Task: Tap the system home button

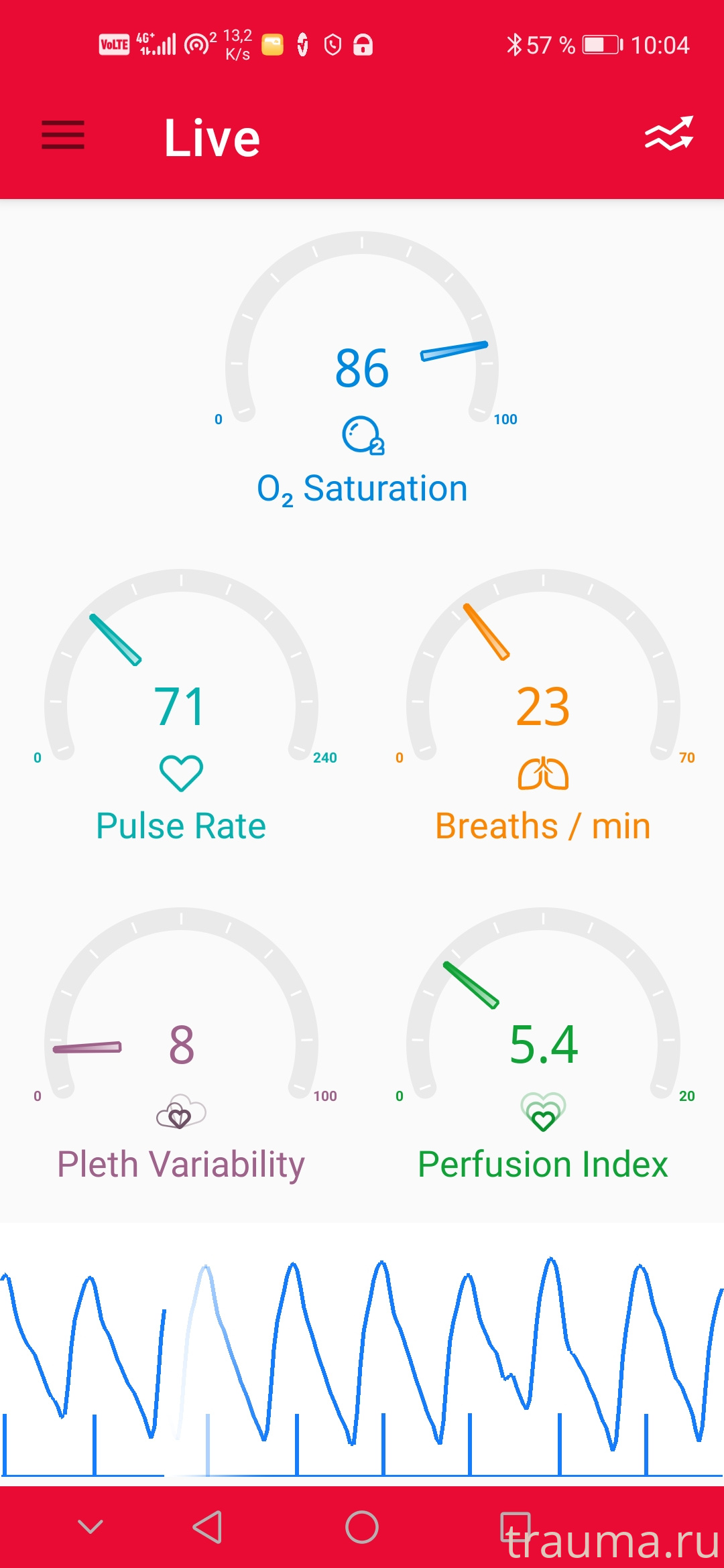Action: 362,1527
